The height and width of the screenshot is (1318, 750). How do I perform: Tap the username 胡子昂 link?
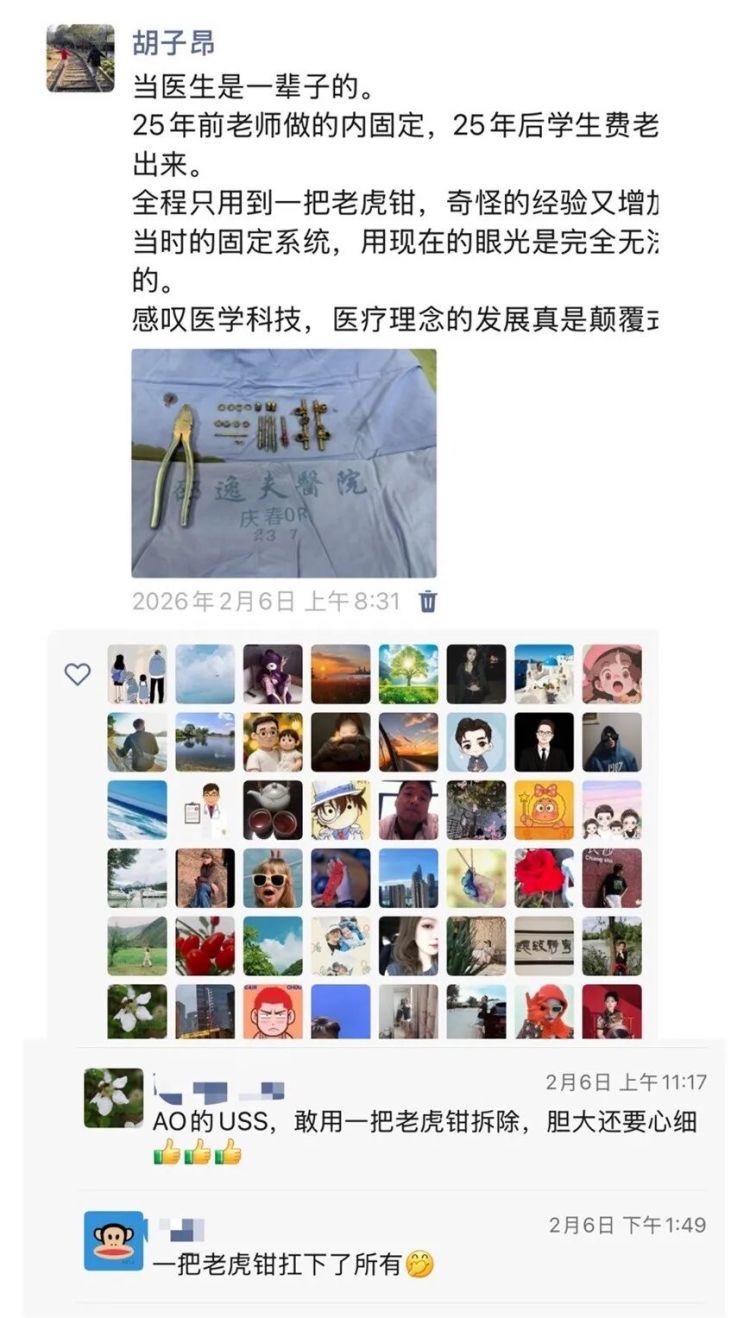[173, 43]
